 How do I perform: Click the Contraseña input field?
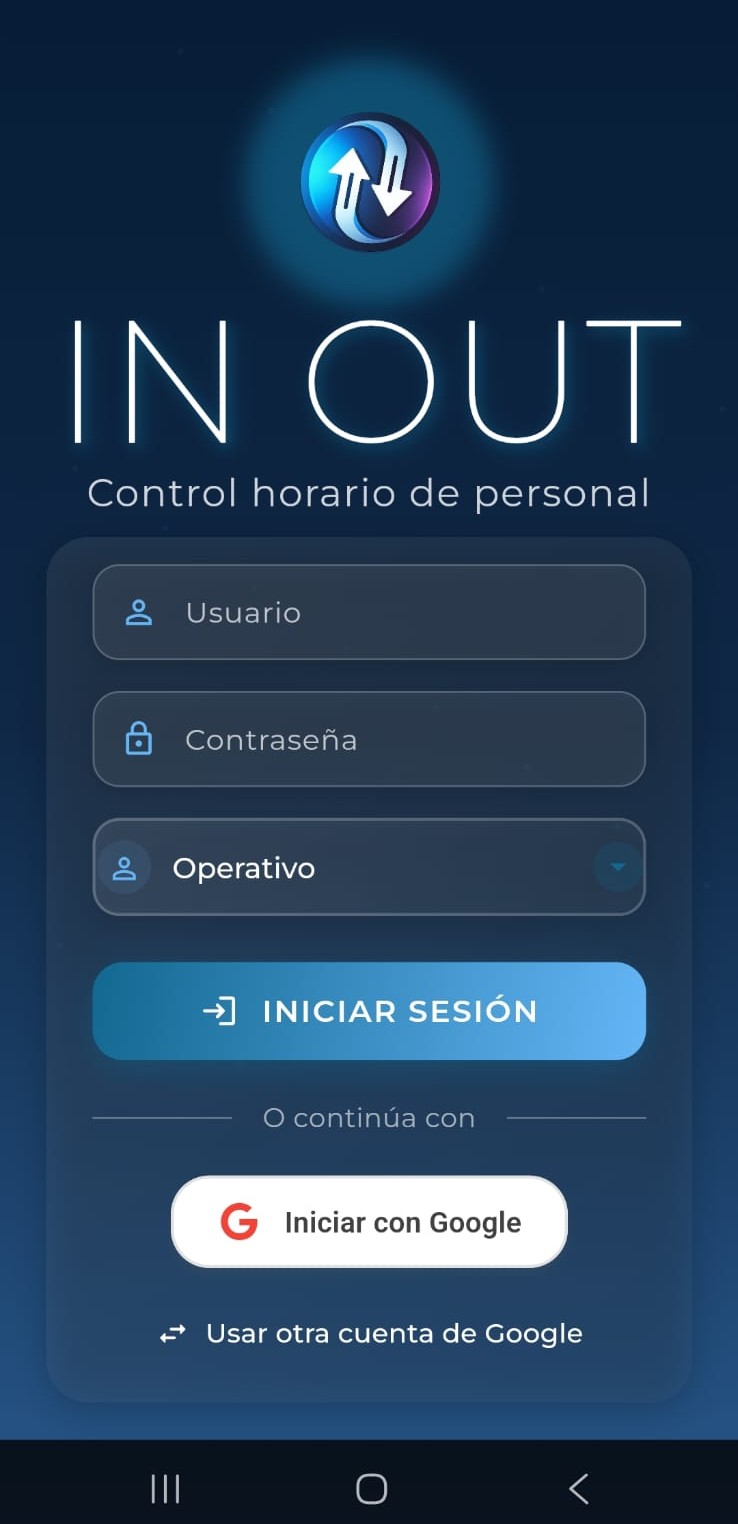coord(369,739)
